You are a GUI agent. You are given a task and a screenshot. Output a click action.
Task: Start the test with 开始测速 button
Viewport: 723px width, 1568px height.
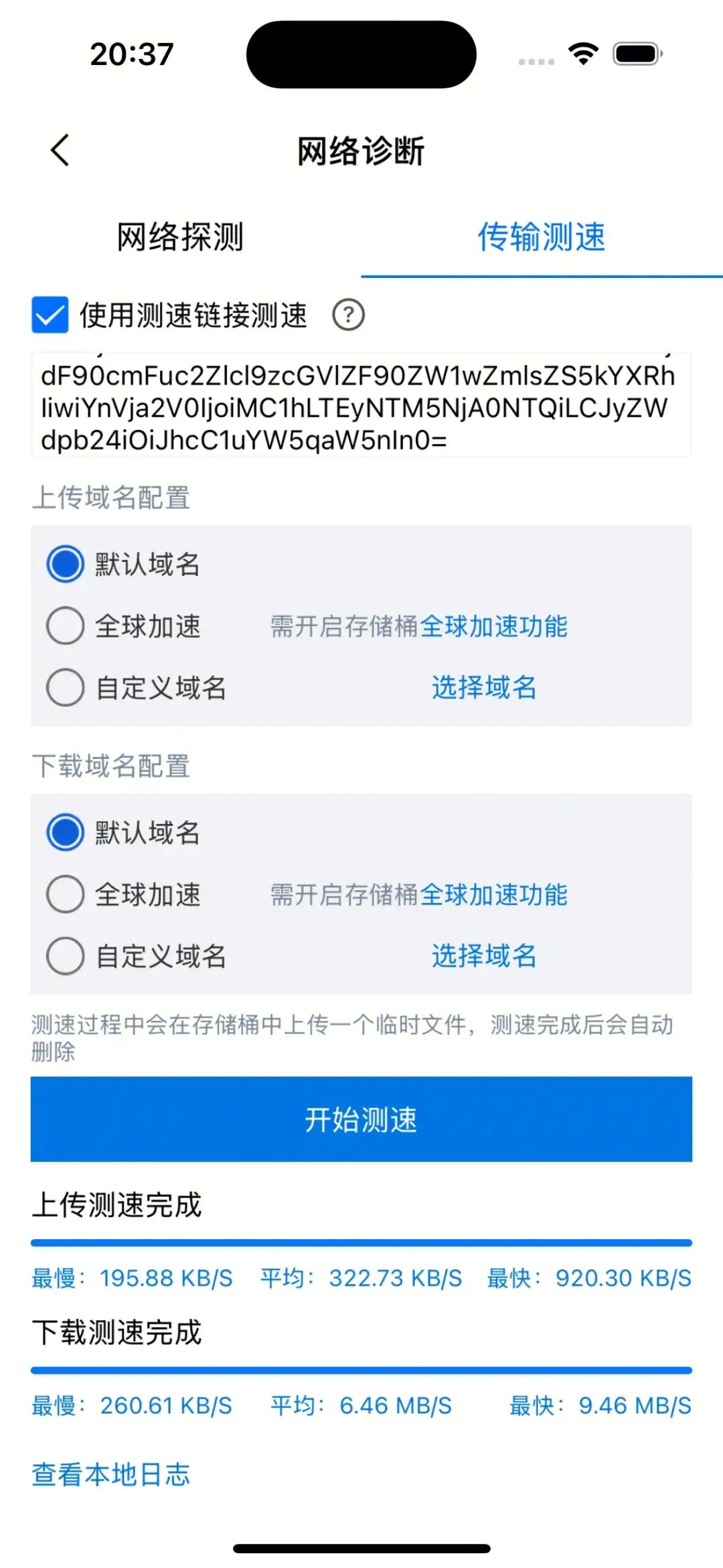pyautogui.click(x=361, y=1119)
